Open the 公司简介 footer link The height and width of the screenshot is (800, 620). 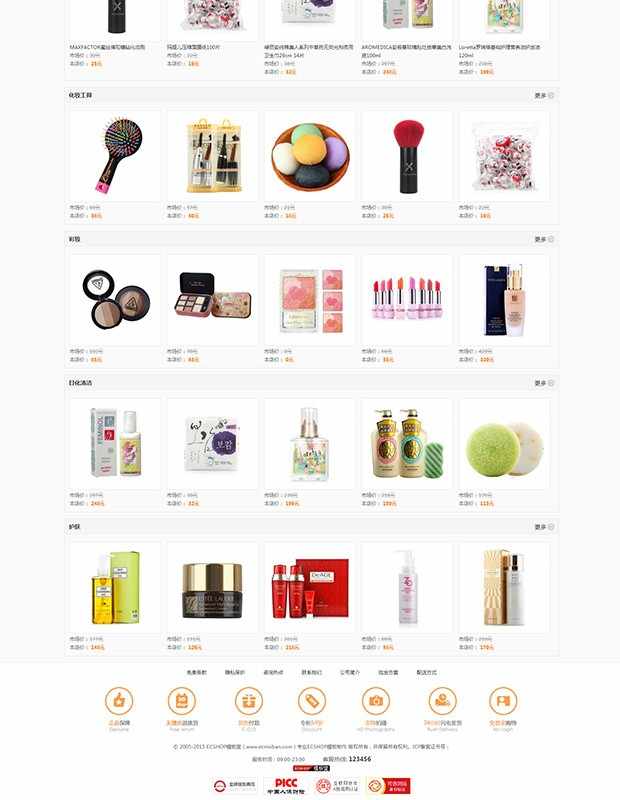pos(349,672)
